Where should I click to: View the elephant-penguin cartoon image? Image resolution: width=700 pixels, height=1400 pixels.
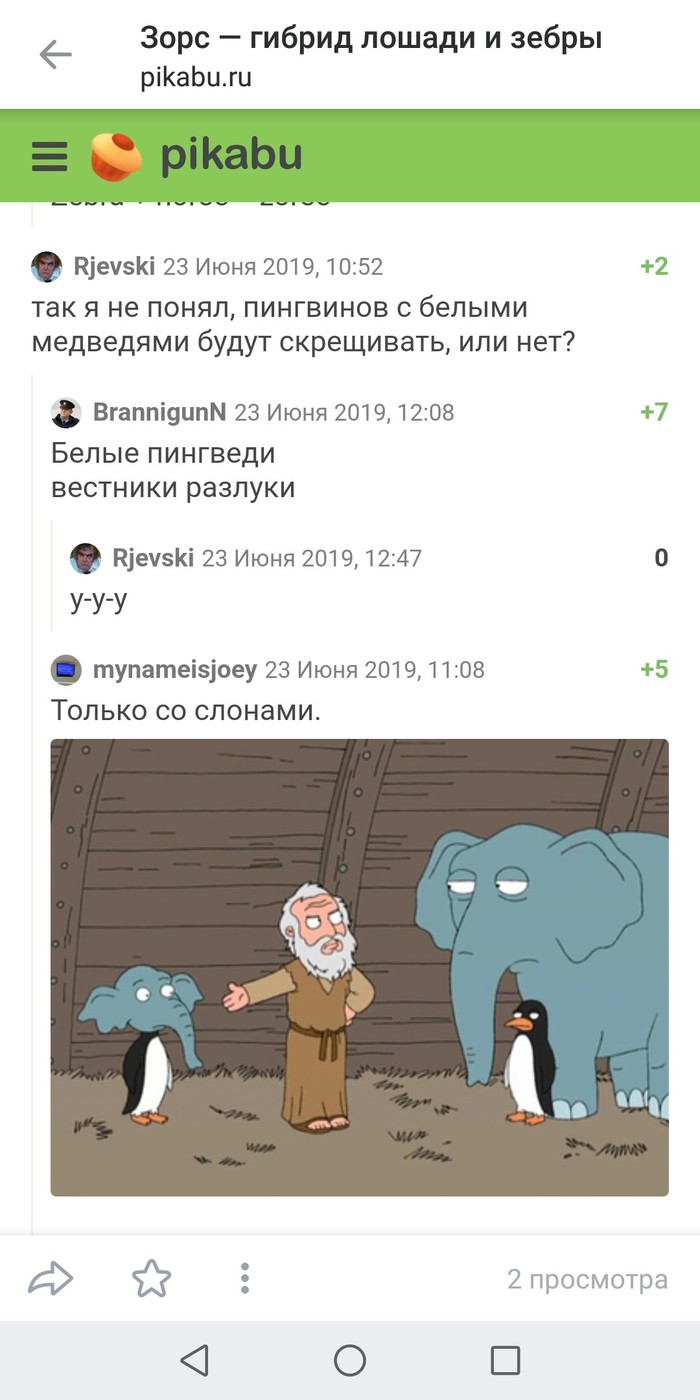click(x=359, y=967)
